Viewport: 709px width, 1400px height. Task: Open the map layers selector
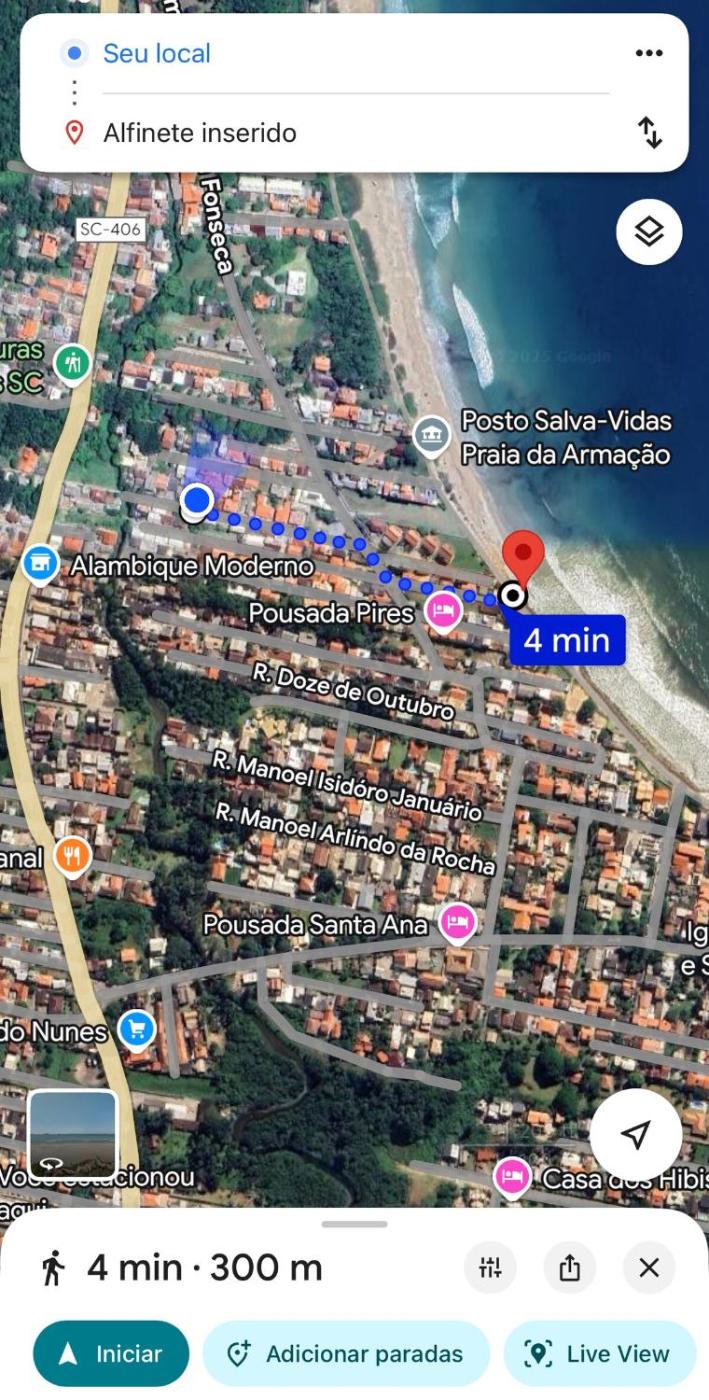click(x=649, y=232)
